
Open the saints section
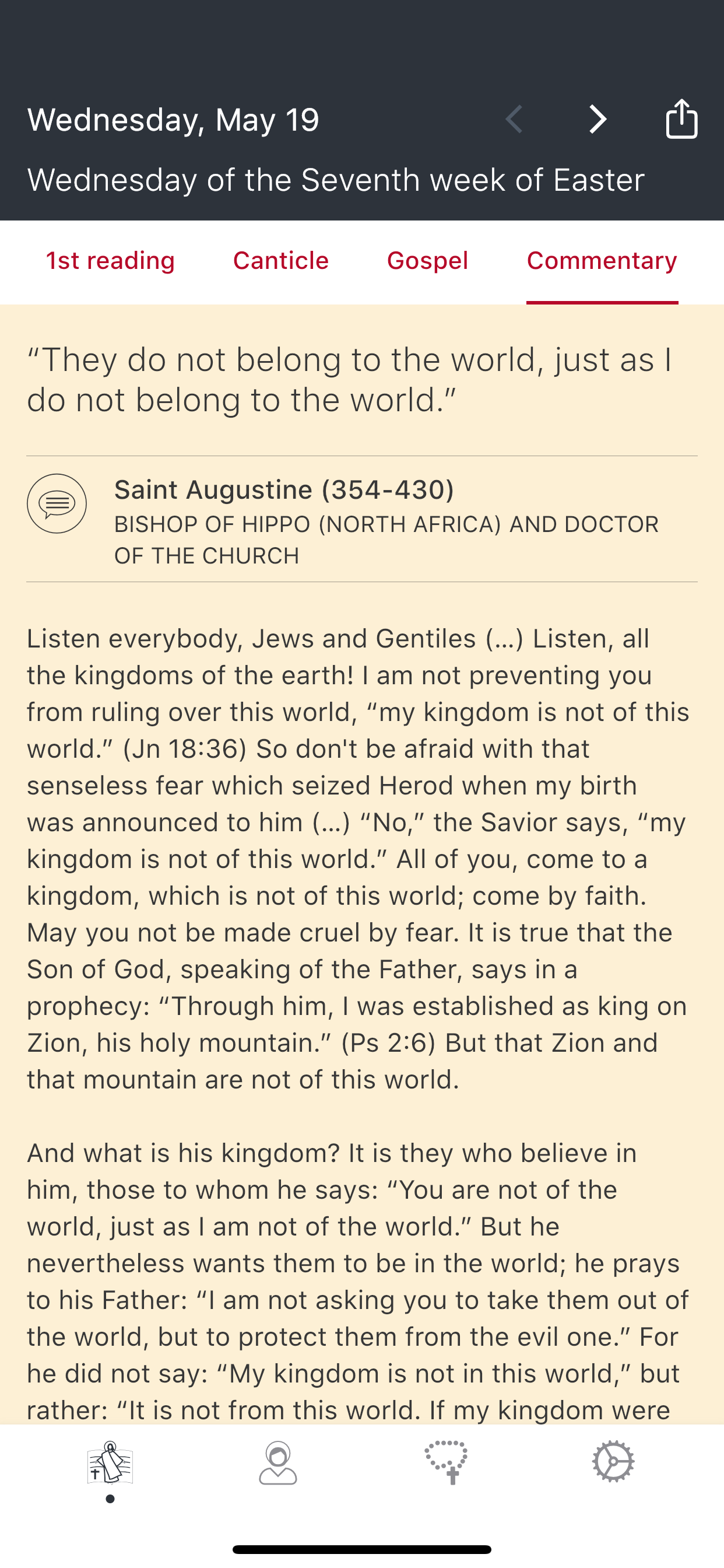(x=278, y=1462)
